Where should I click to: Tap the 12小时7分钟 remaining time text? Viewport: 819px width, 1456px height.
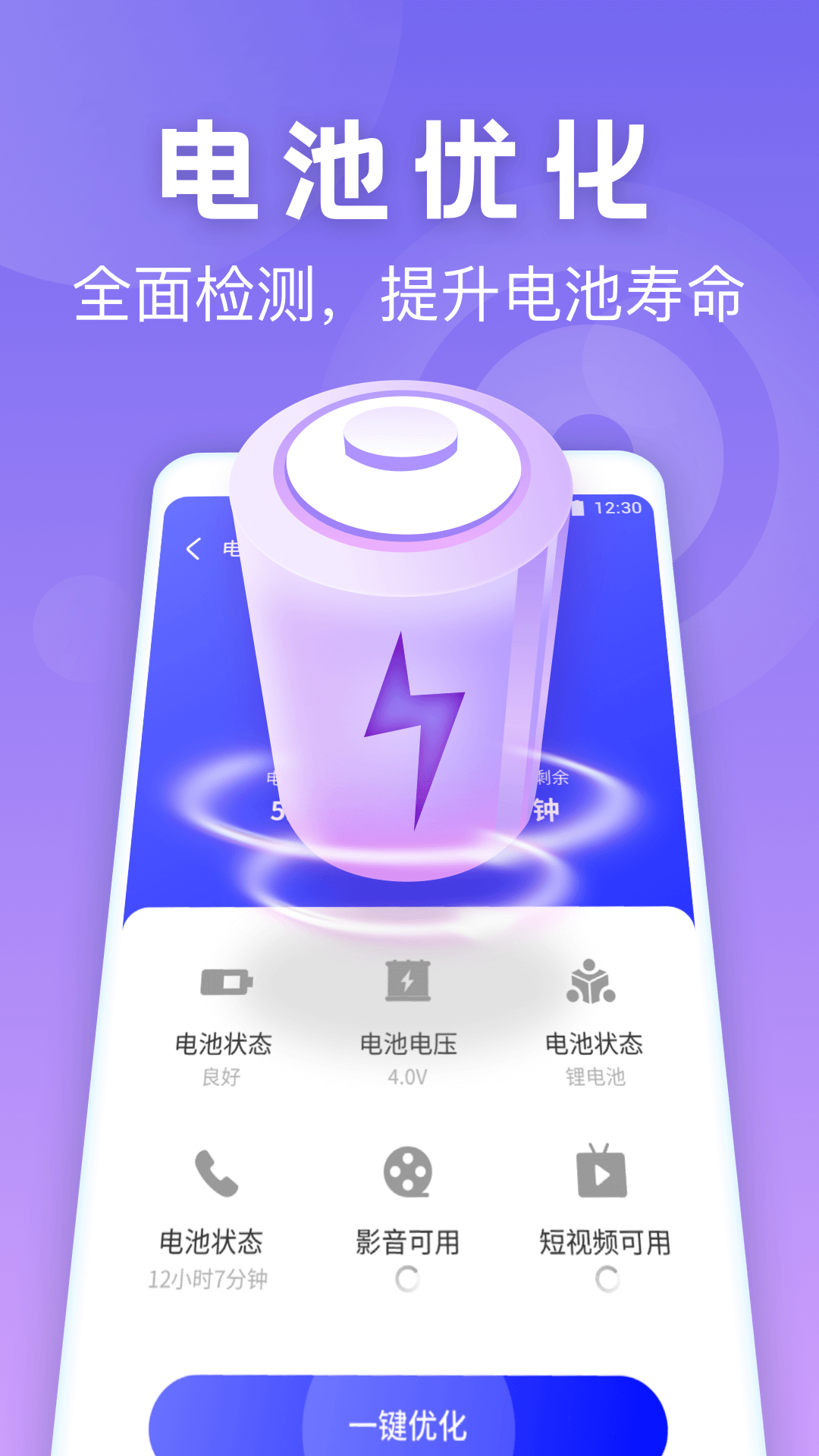[x=212, y=1280]
